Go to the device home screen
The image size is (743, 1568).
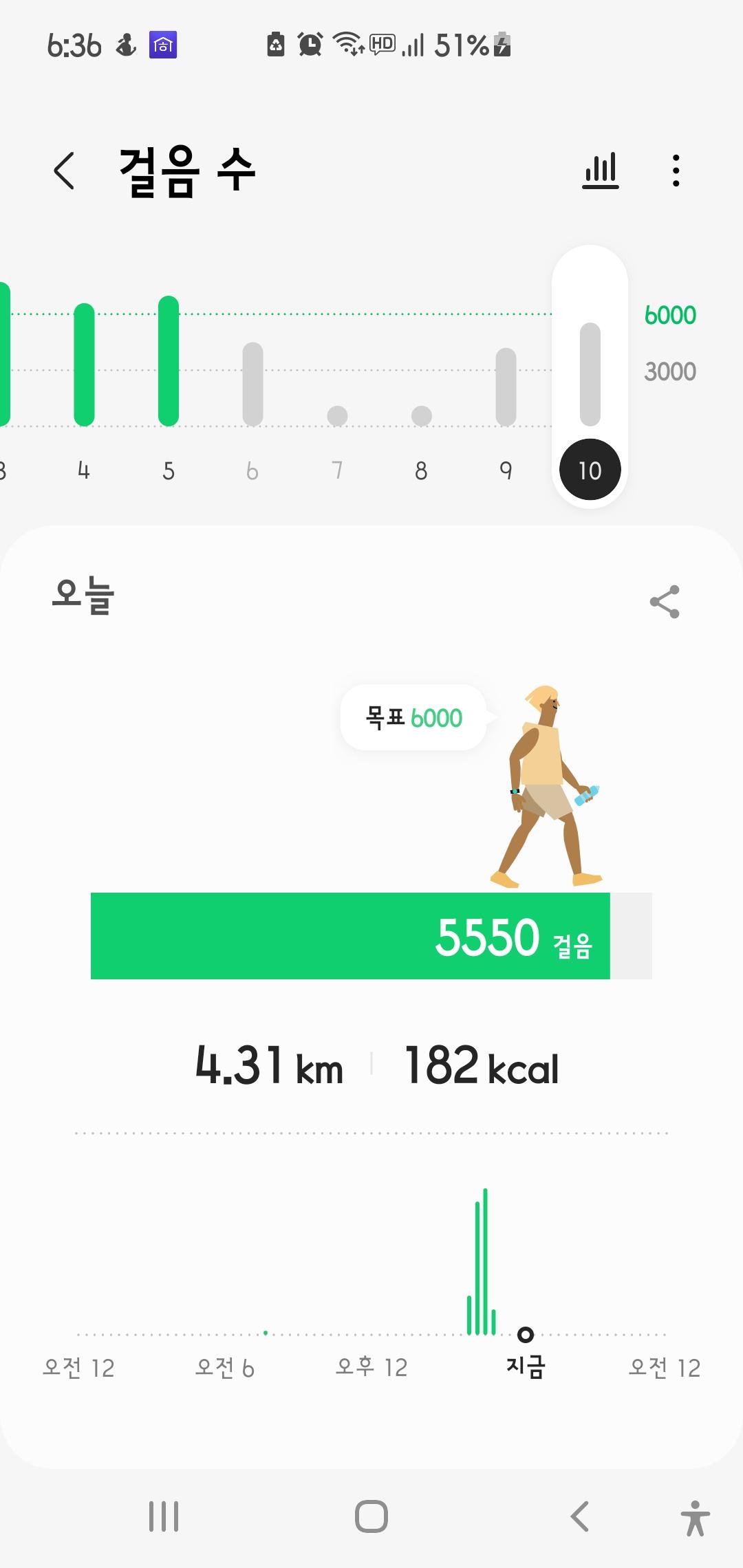[x=371, y=1516]
